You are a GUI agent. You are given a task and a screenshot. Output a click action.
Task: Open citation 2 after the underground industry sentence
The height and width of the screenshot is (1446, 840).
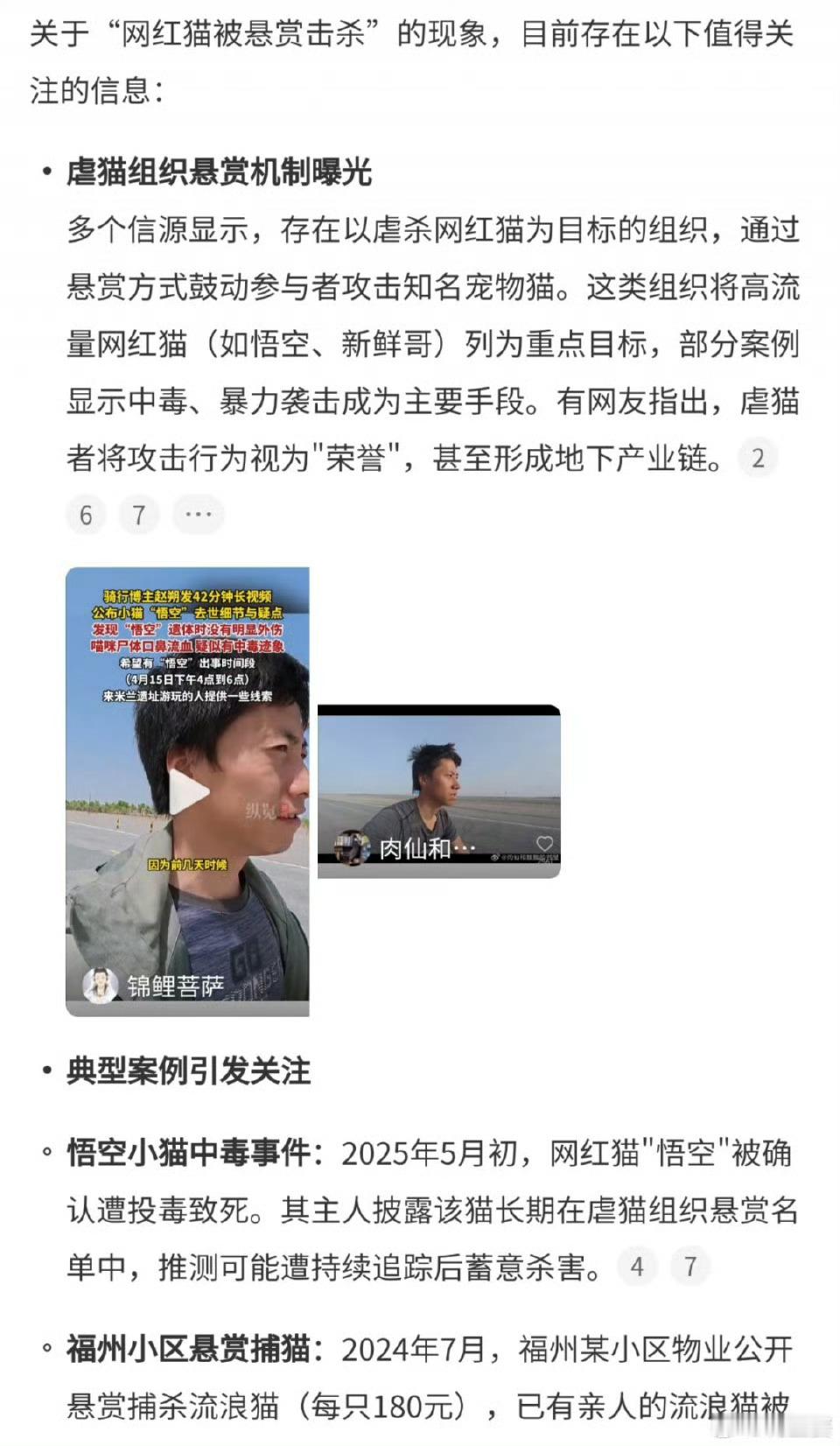click(758, 458)
